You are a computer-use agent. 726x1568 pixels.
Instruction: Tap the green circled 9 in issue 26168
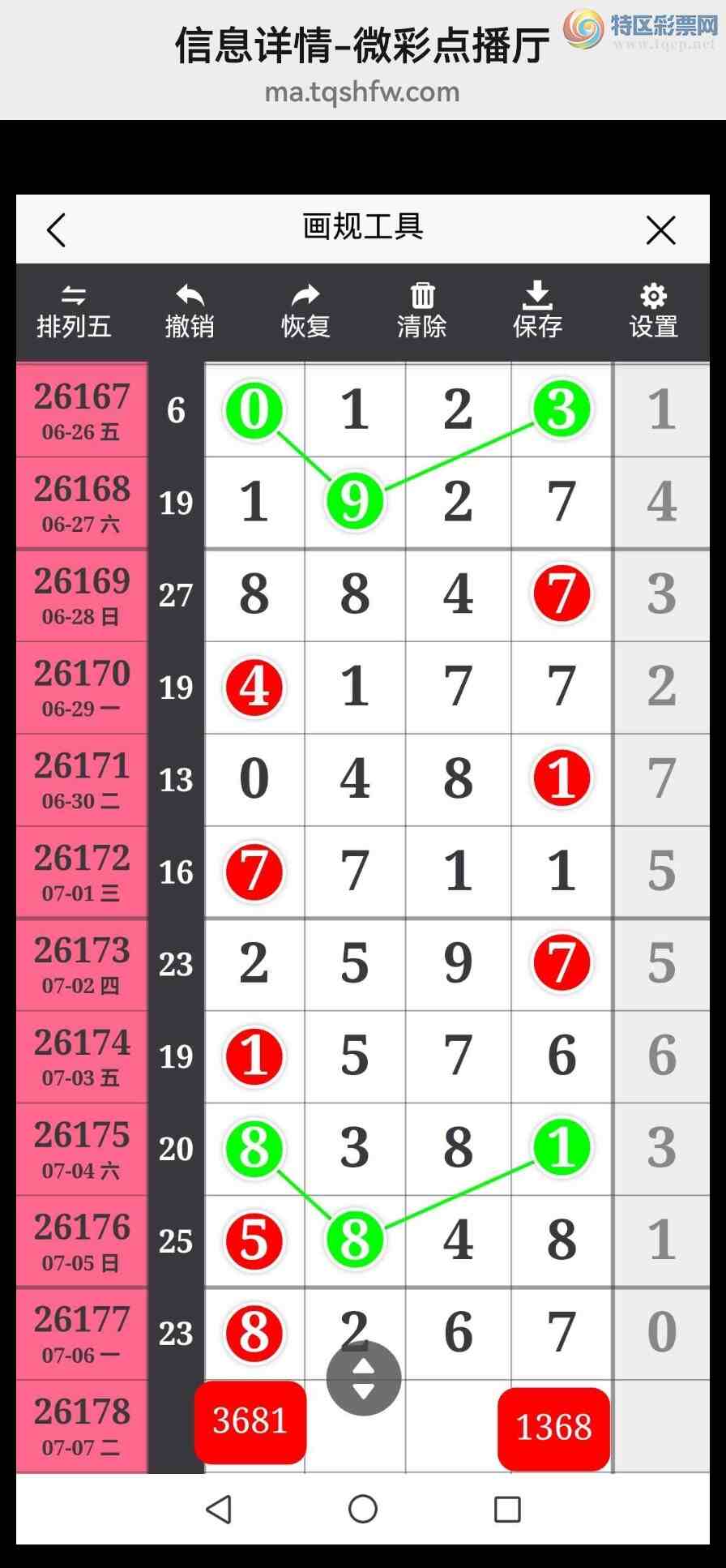point(355,502)
